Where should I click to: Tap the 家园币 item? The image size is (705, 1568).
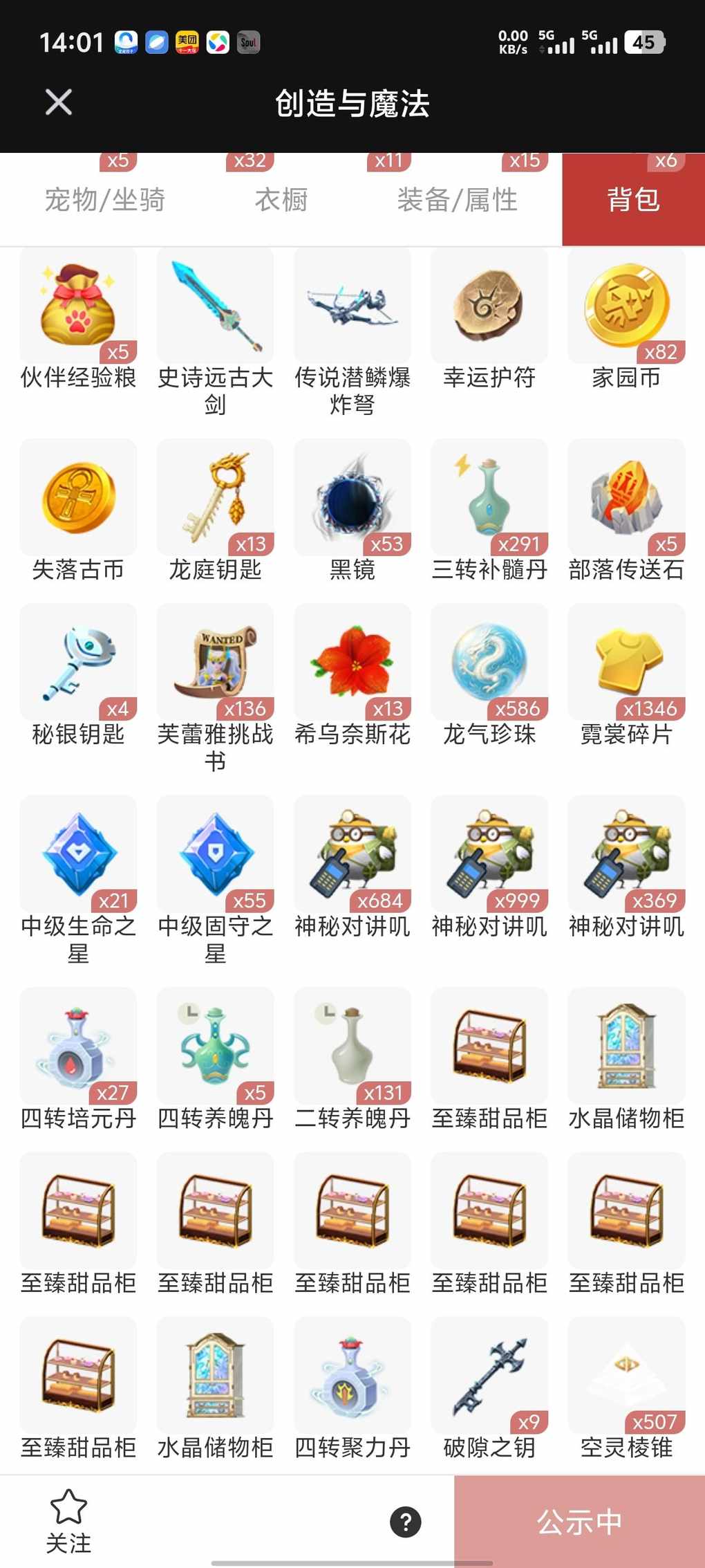pos(626,306)
